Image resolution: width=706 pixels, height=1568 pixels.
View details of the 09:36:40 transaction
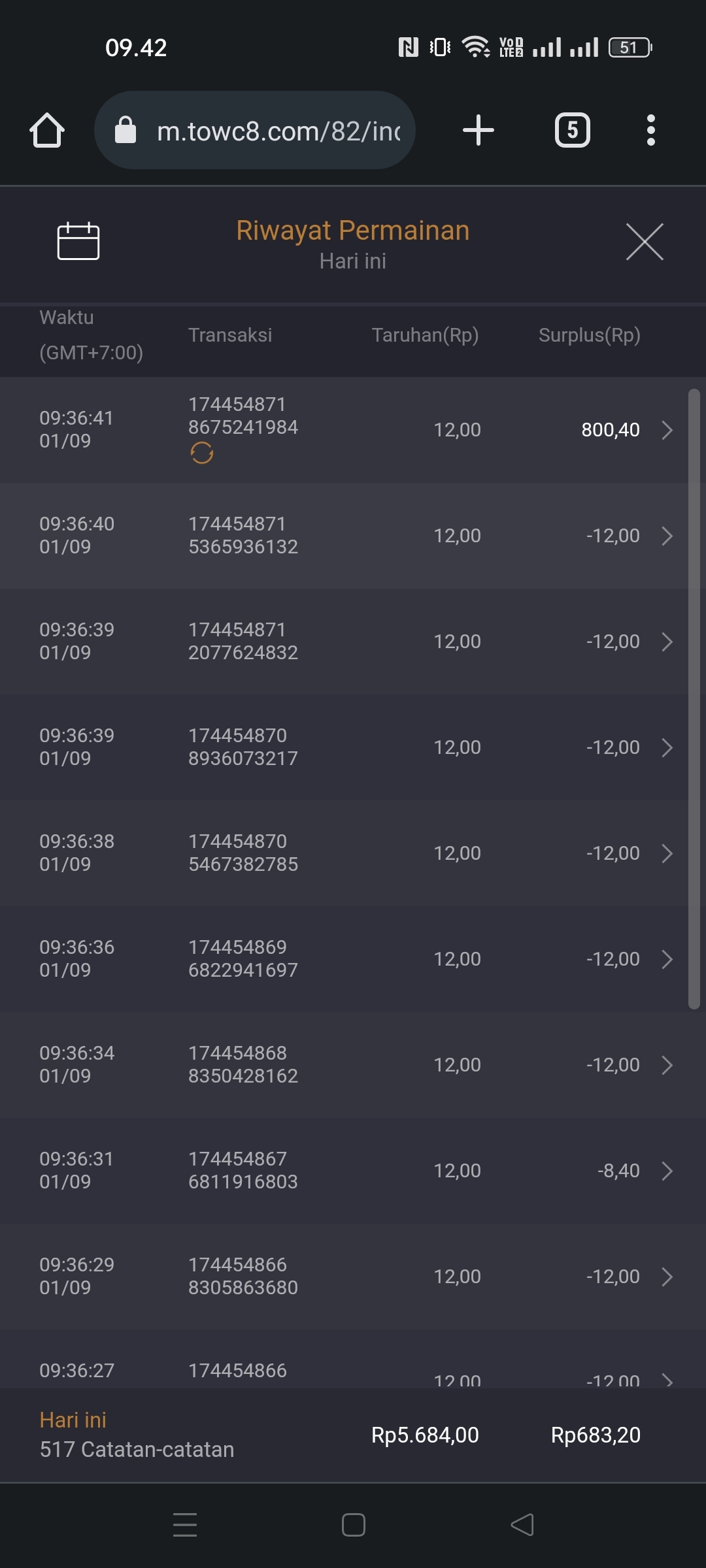(667, 536)
